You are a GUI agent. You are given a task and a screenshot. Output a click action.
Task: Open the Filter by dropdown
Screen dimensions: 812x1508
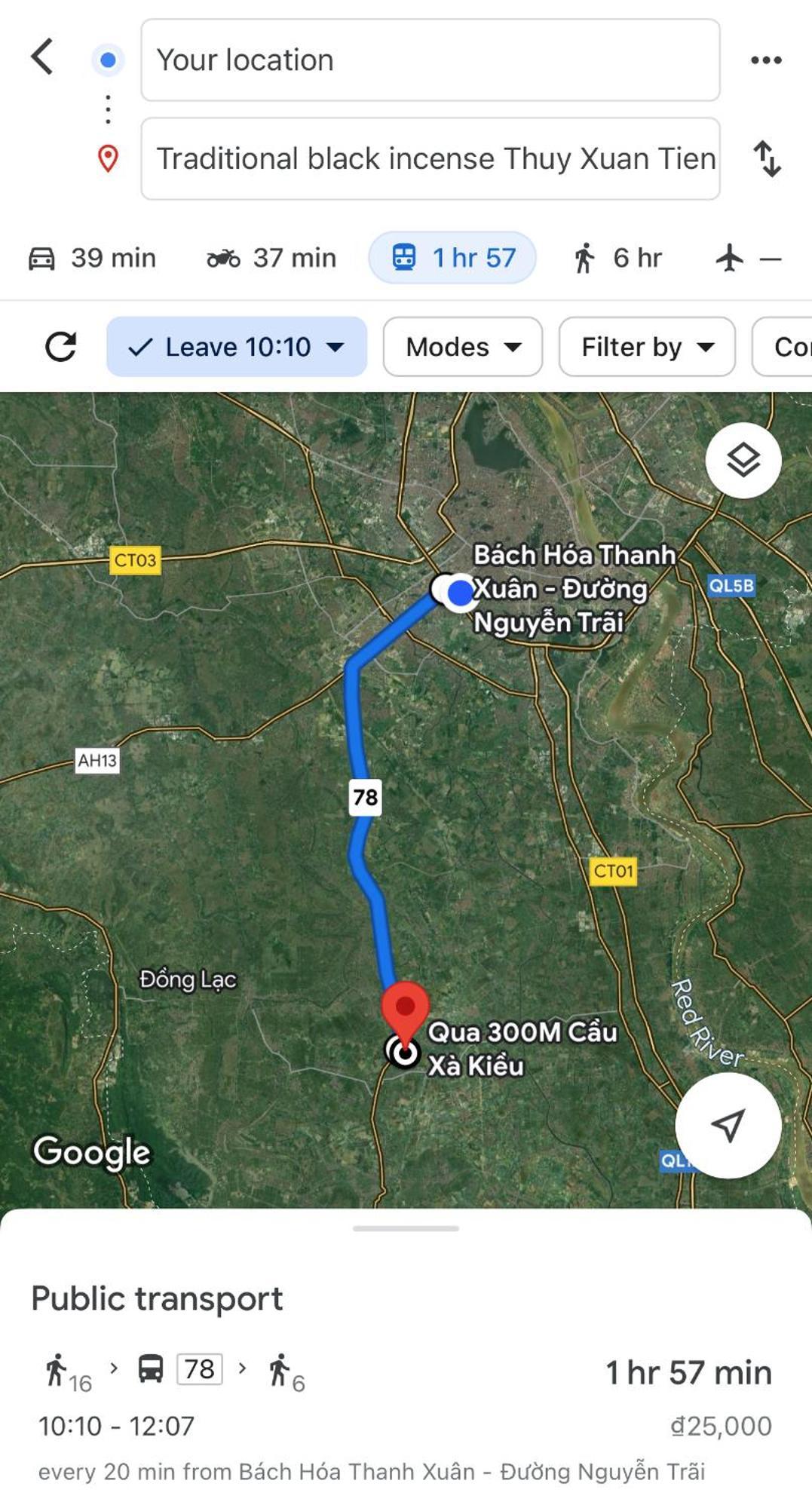(646, 347)
